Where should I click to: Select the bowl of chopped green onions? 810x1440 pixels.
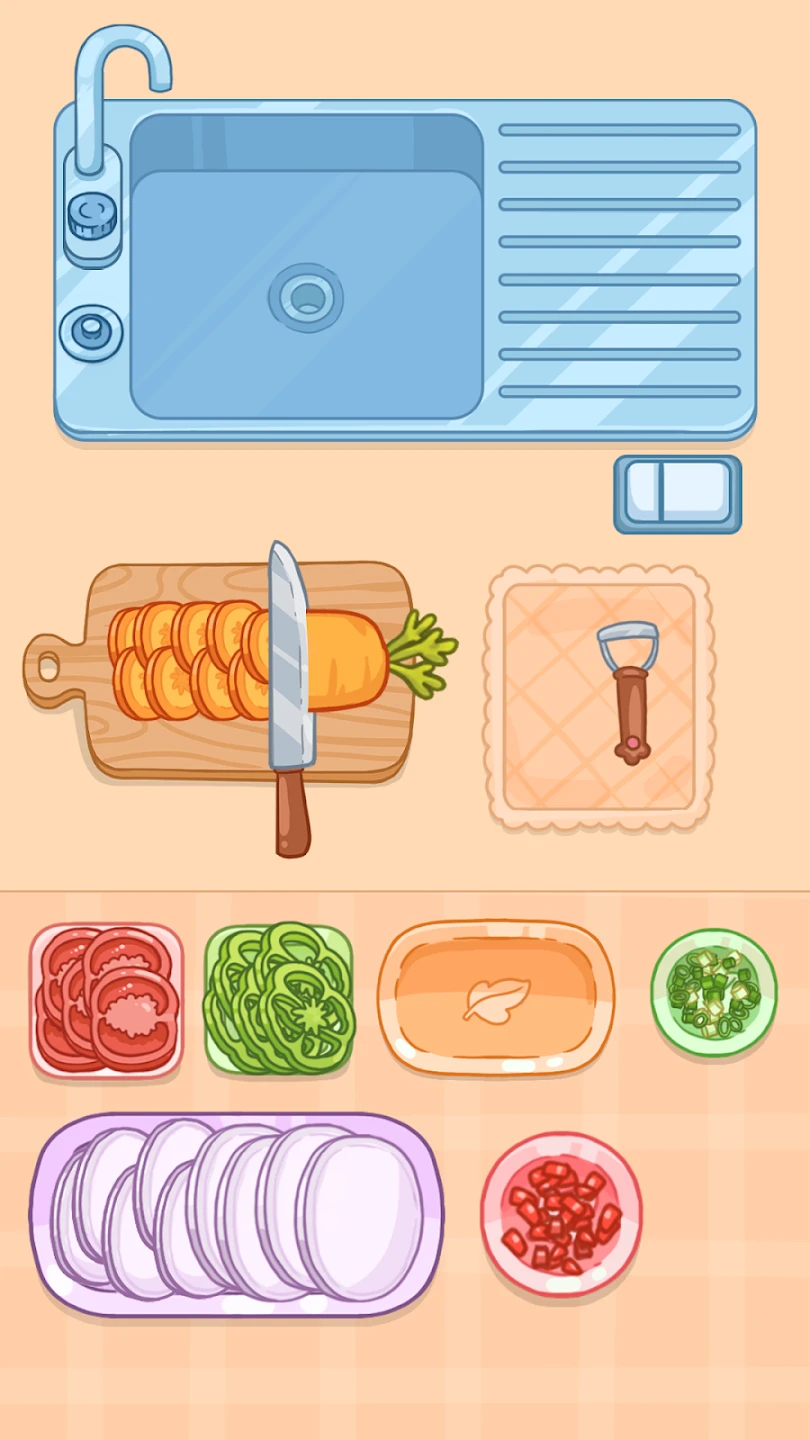[713, 992]
